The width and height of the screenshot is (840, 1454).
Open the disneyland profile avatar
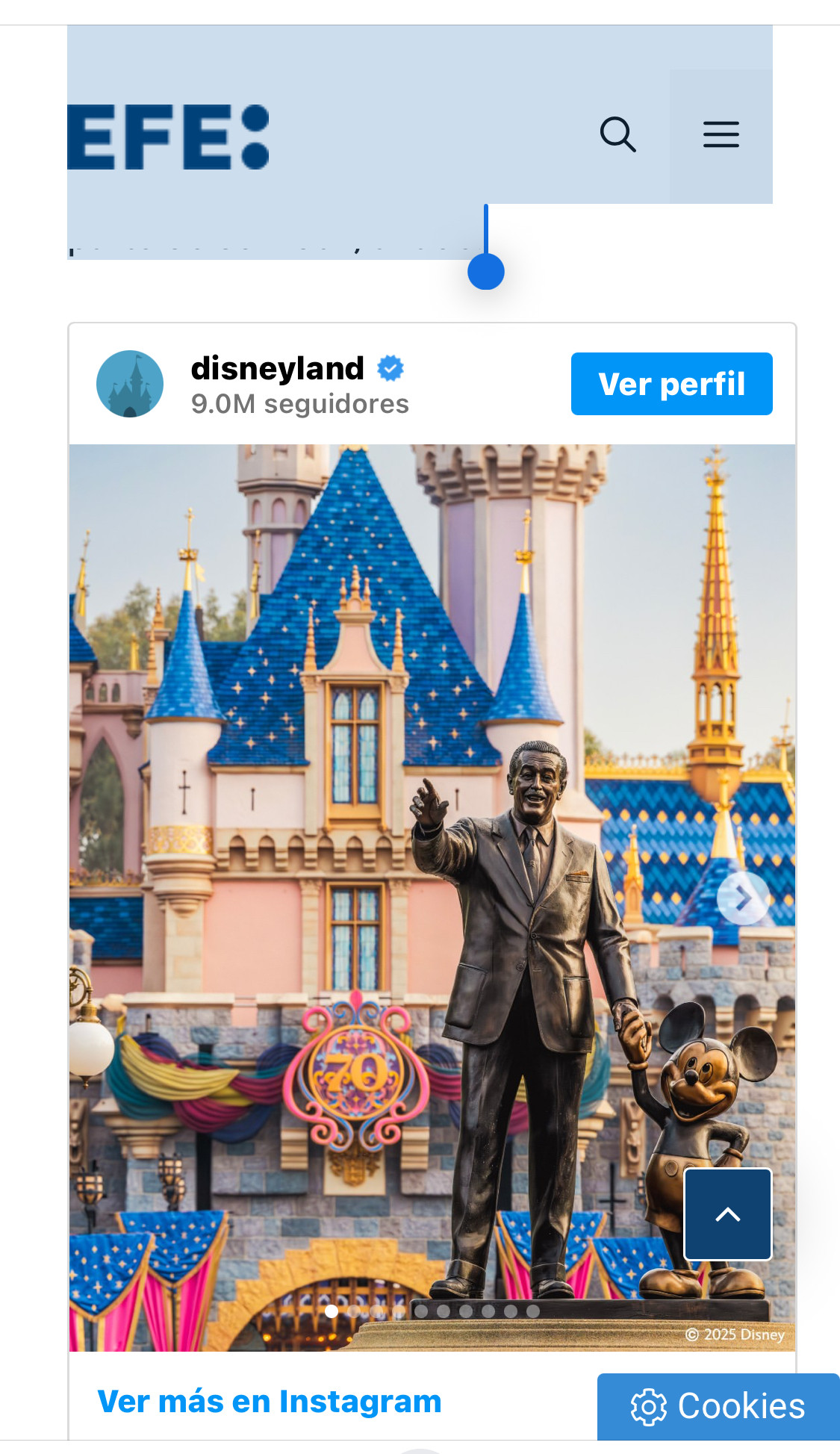(x=130, y=384)
